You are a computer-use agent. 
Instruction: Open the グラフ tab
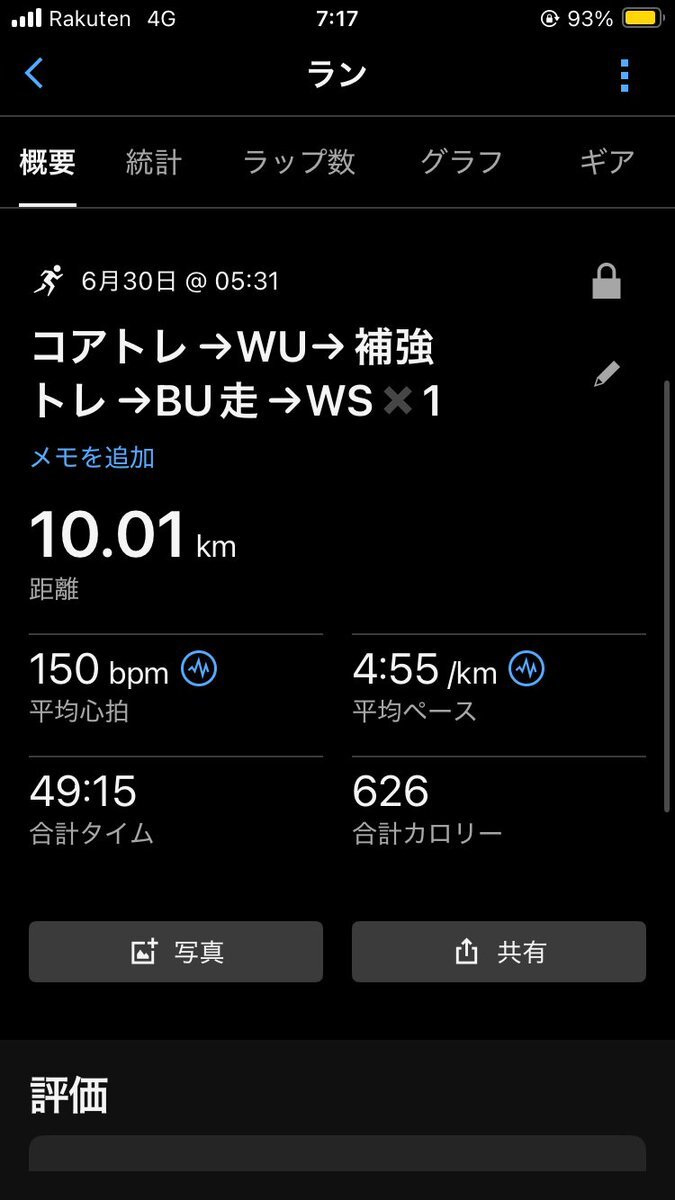[x=461, y=162]
